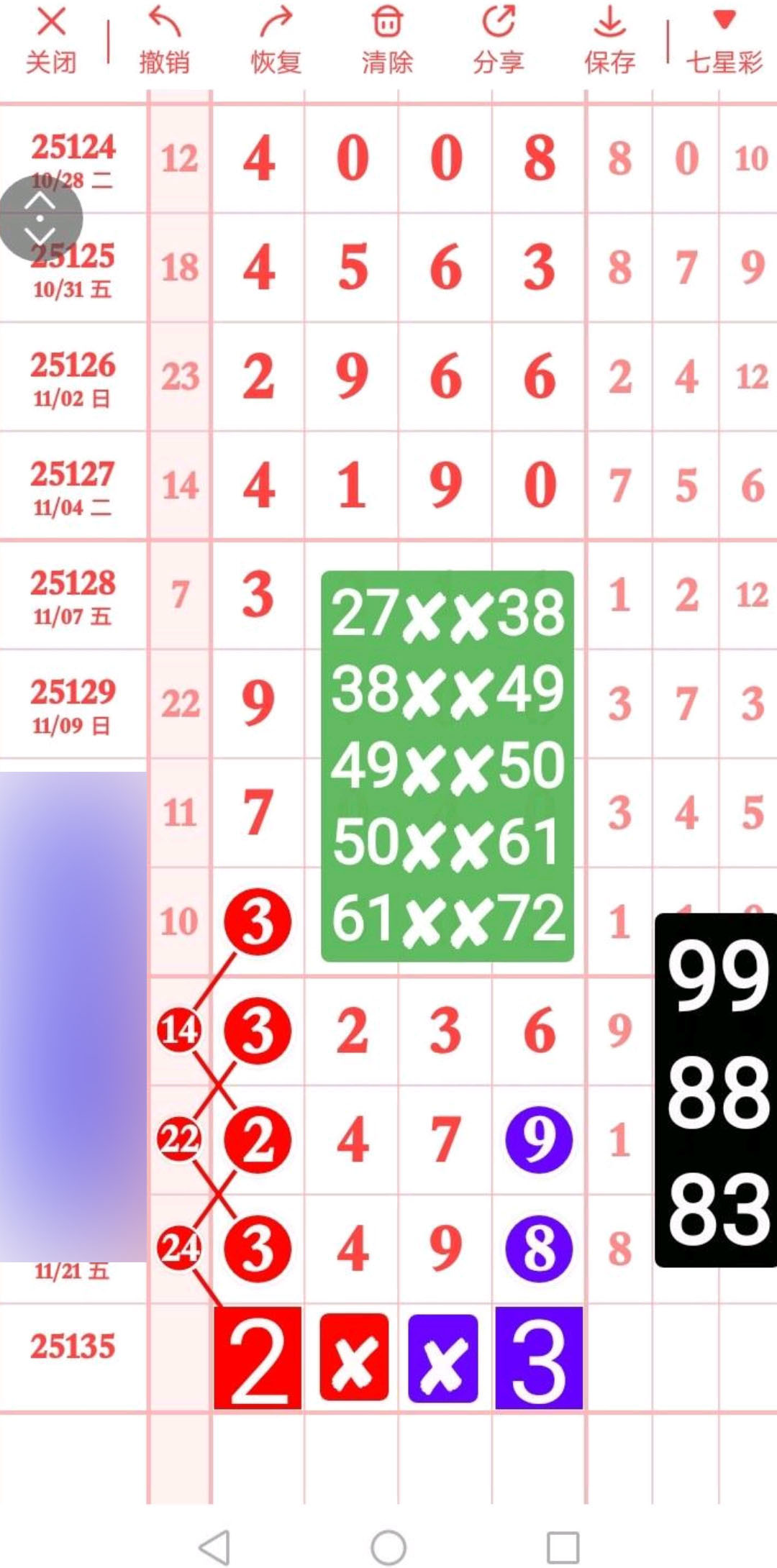This screenshot has width=777, height=1568.
Task: Tap the floating up/down scroll handle
Action: pos(40,218)
